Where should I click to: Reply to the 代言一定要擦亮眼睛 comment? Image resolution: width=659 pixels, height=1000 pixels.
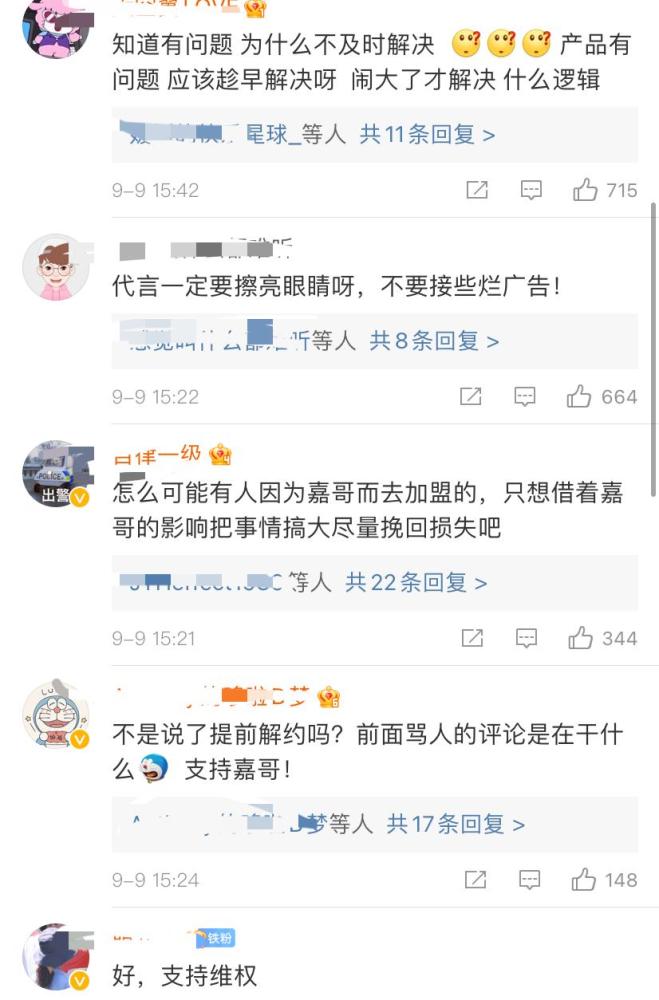[x=525, y=397]
